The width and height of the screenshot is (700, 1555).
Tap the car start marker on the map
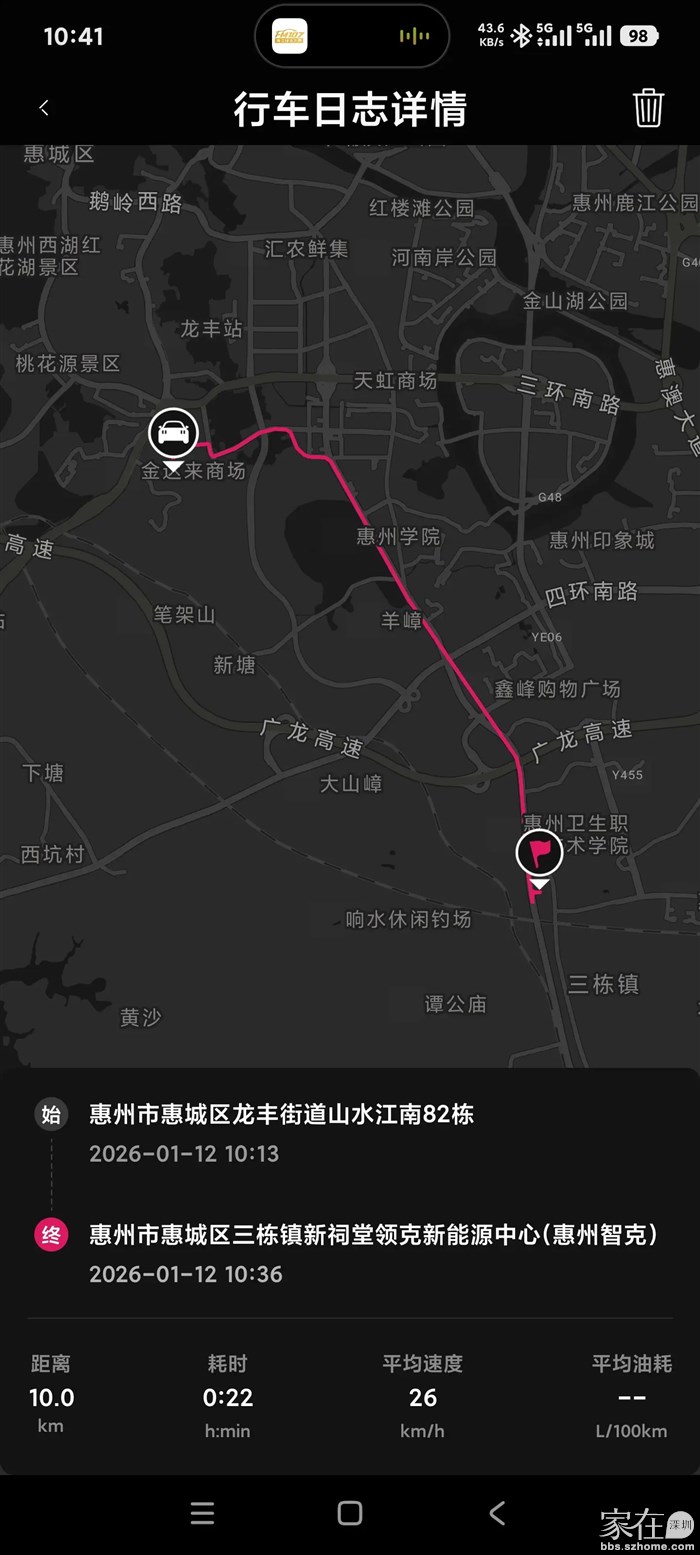tap(173, 434)
